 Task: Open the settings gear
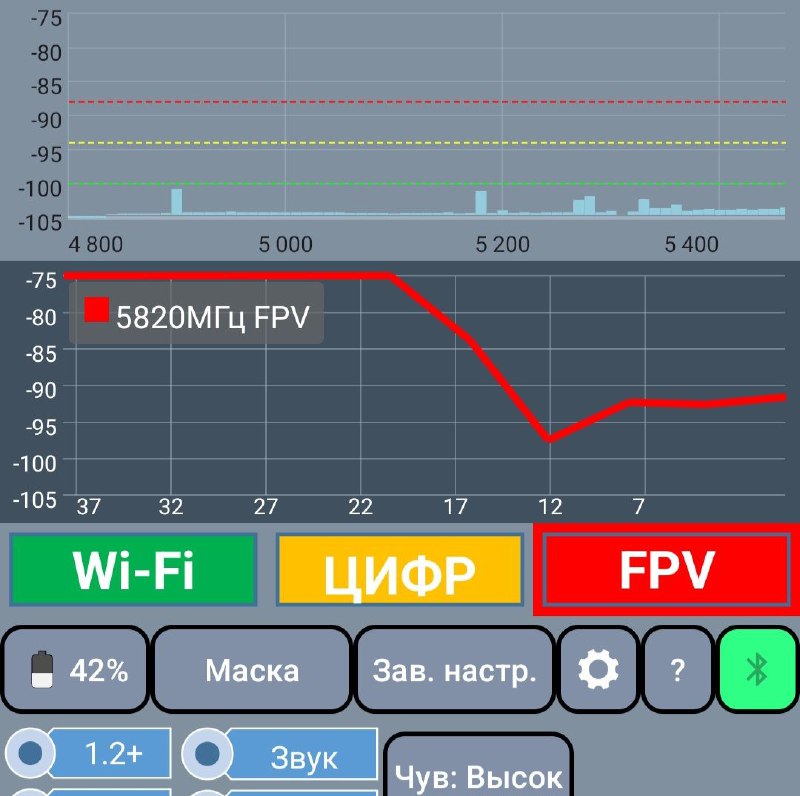tap(598, 670)
